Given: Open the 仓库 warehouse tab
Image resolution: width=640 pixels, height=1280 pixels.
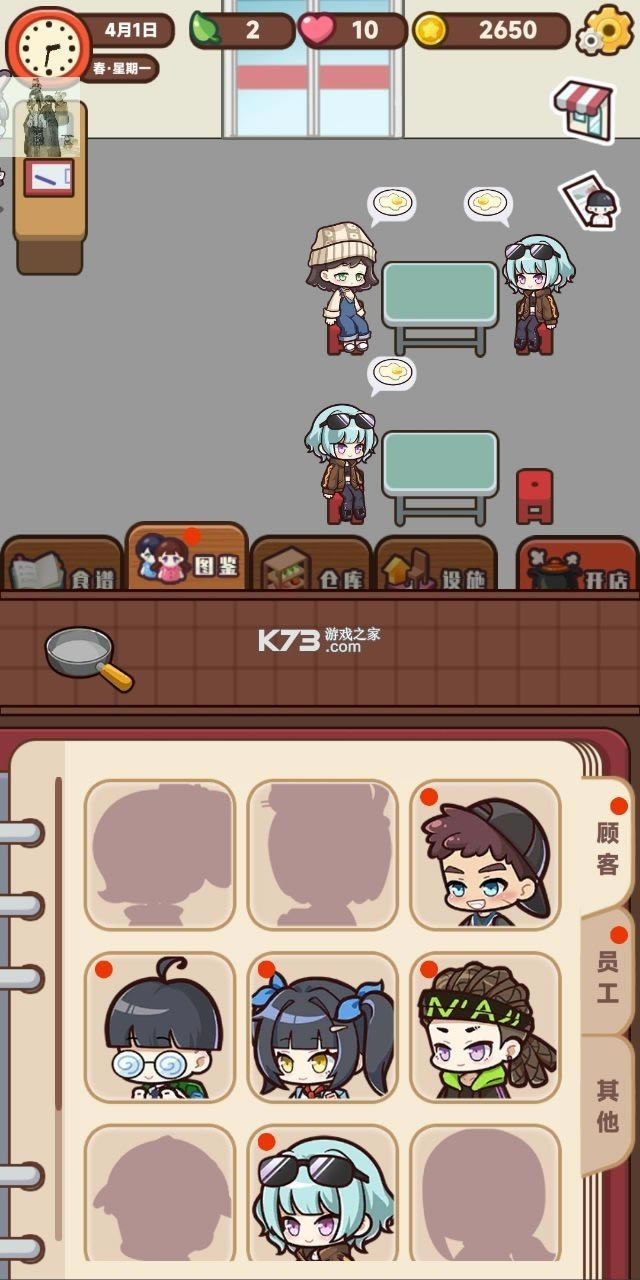Looking at the screenshot, I should click(310, 568).
